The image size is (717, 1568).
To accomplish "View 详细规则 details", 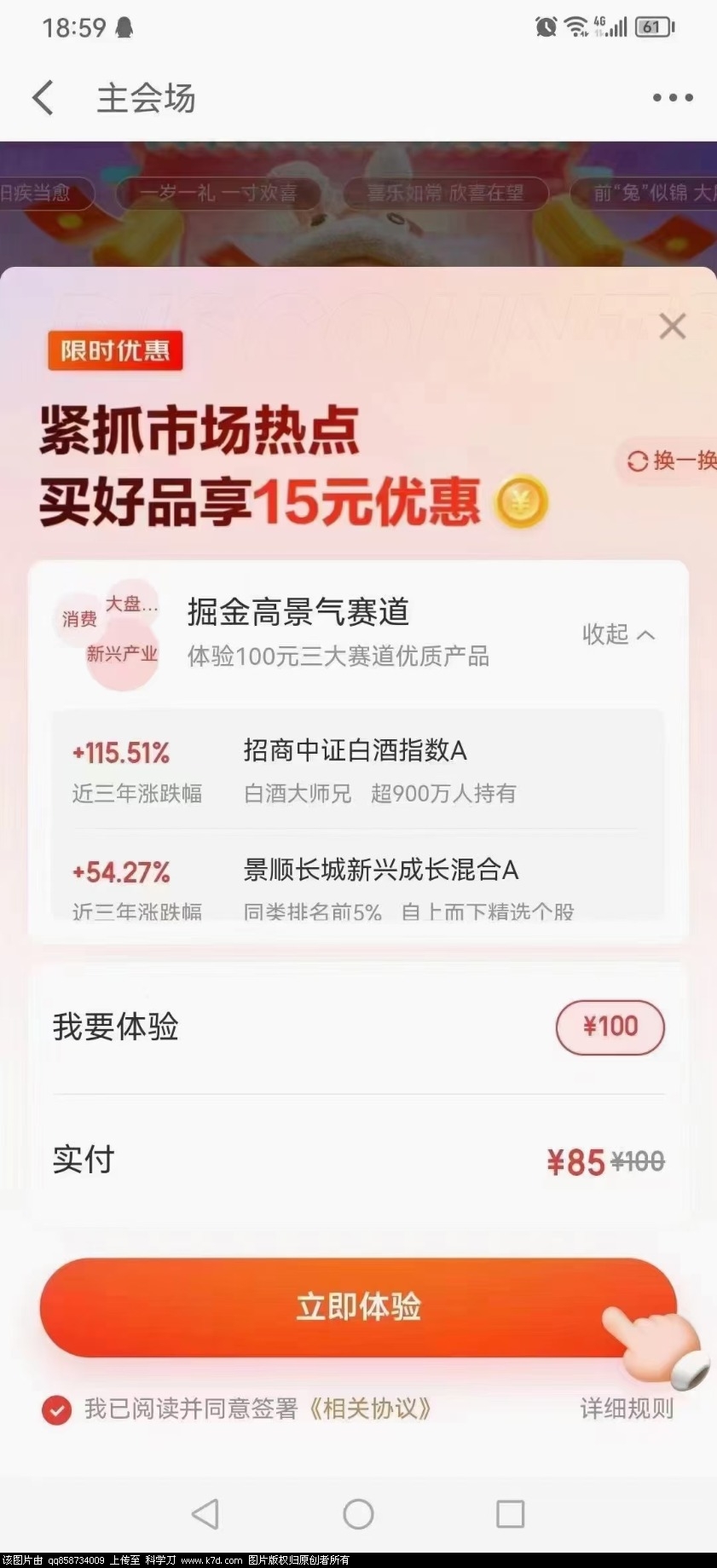I will [x=627, y=1409].
